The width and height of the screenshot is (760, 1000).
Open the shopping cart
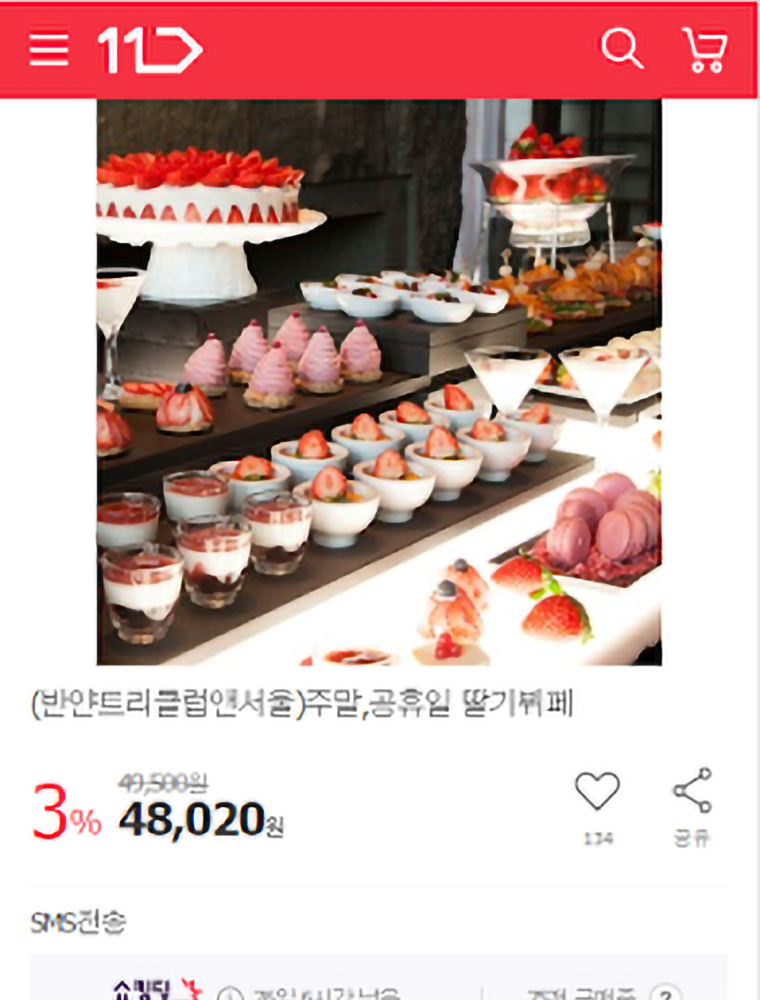pos(704,49)
